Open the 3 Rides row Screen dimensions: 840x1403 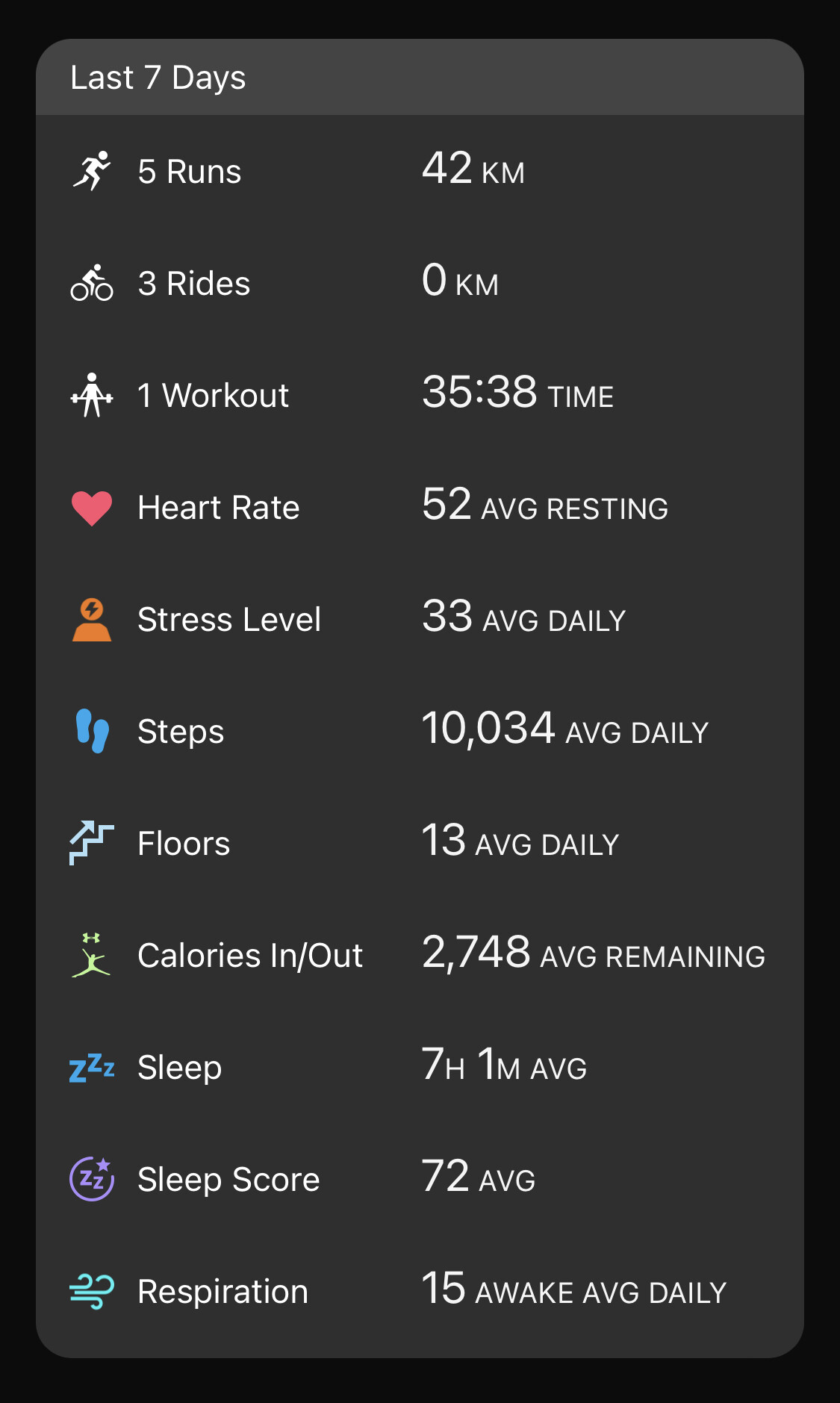tap(420, 283)
